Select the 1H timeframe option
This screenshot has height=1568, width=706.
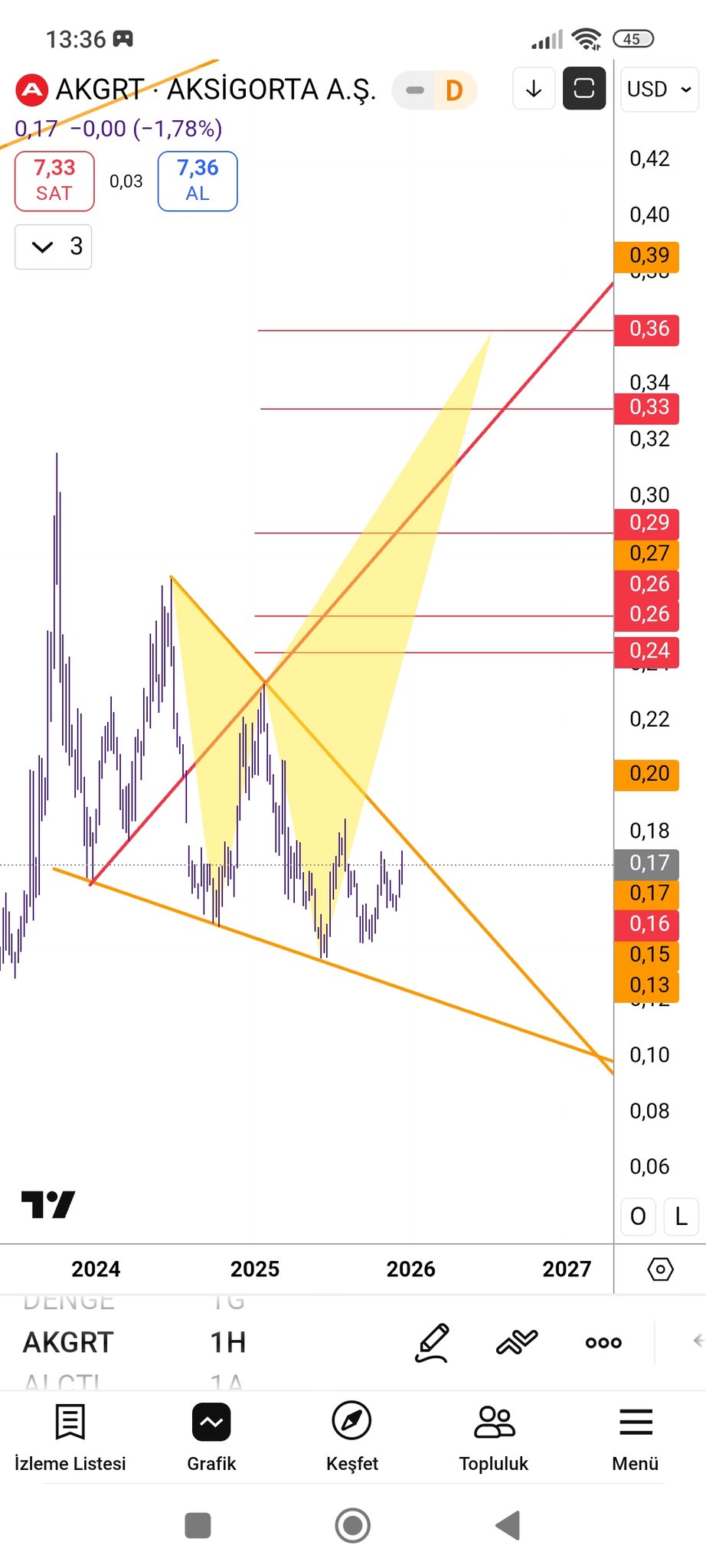(228, 1342)
